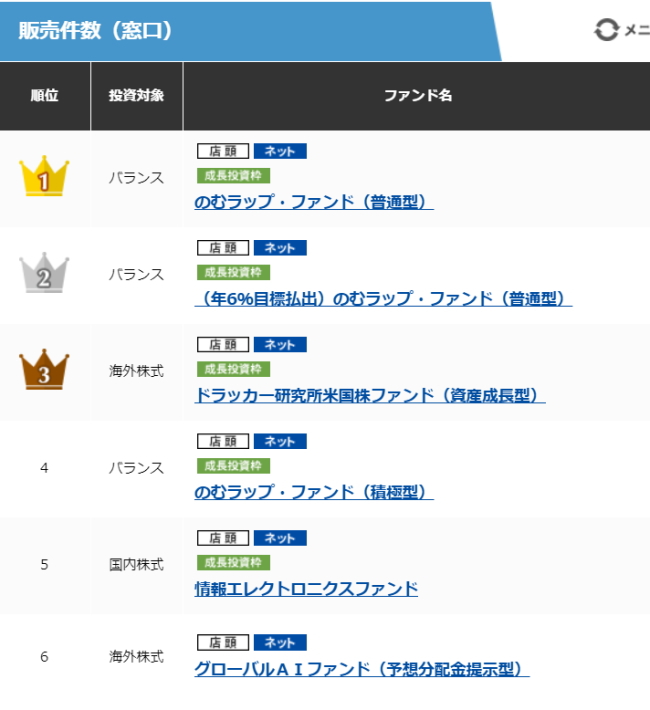This screenshot has width=650, height=710.
Task: Open のむラップ・ファンド（普通型） link
Action: point(313,202)
